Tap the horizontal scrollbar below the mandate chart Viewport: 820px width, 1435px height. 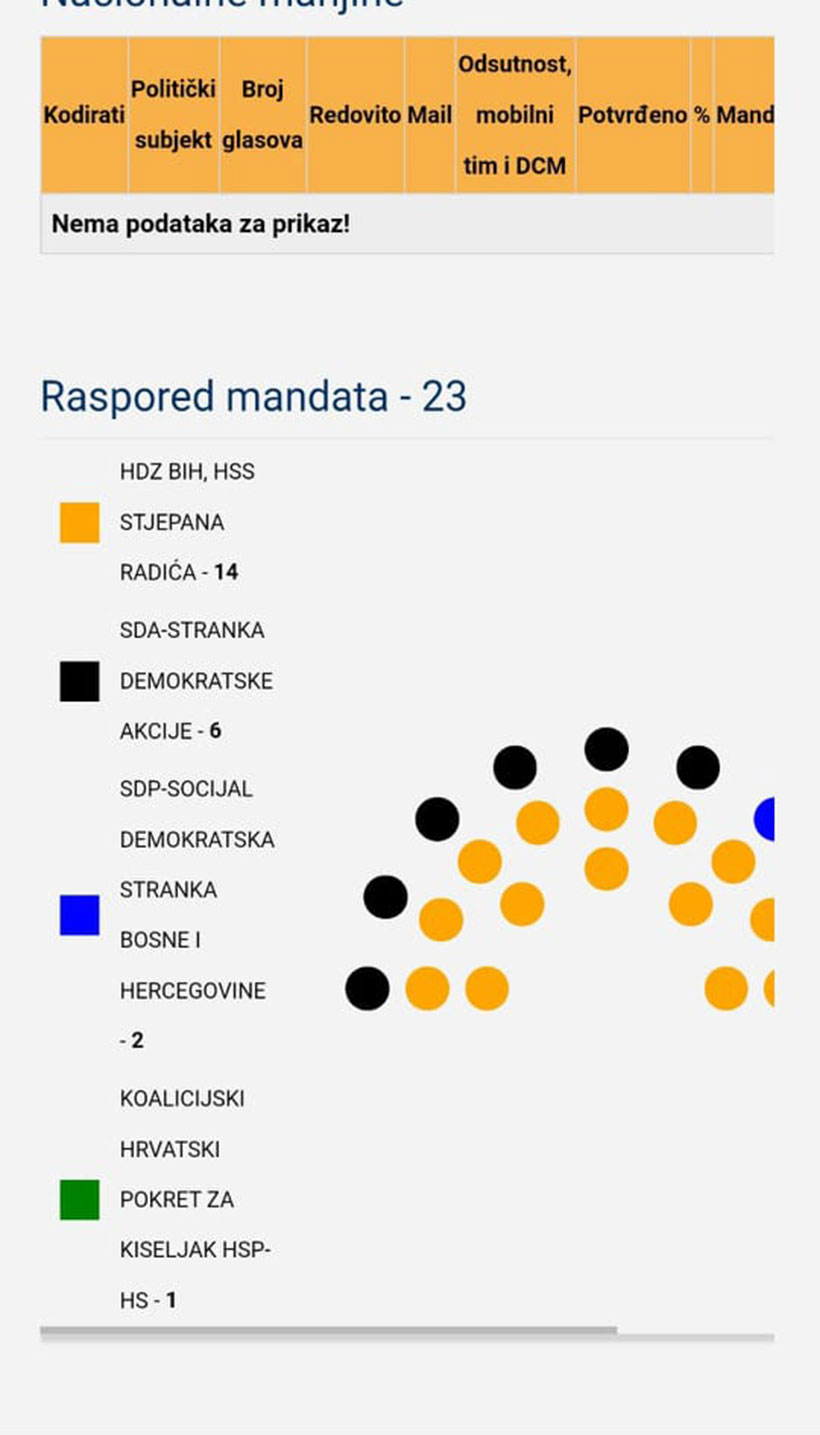328,1332
